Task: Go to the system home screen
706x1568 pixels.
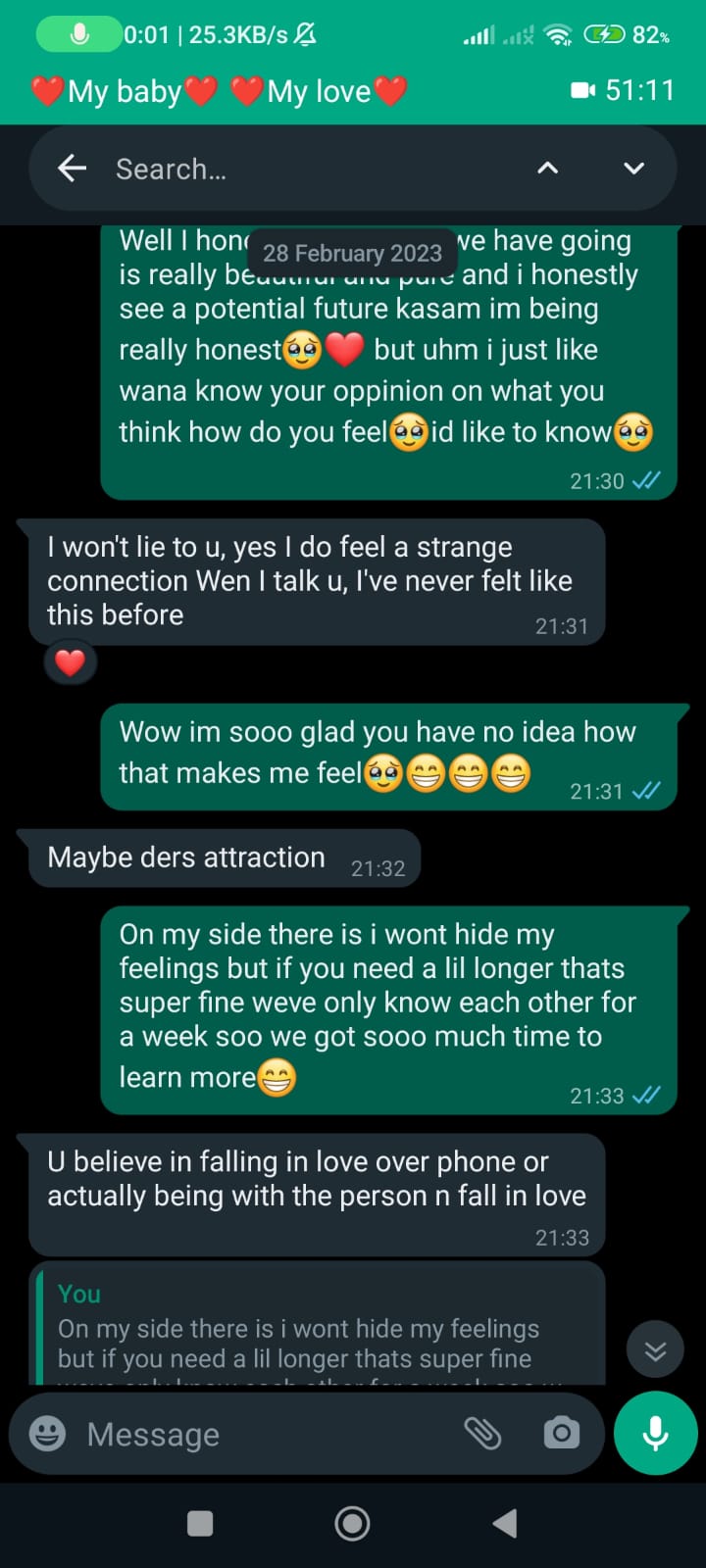Action: pos(352,1523)
